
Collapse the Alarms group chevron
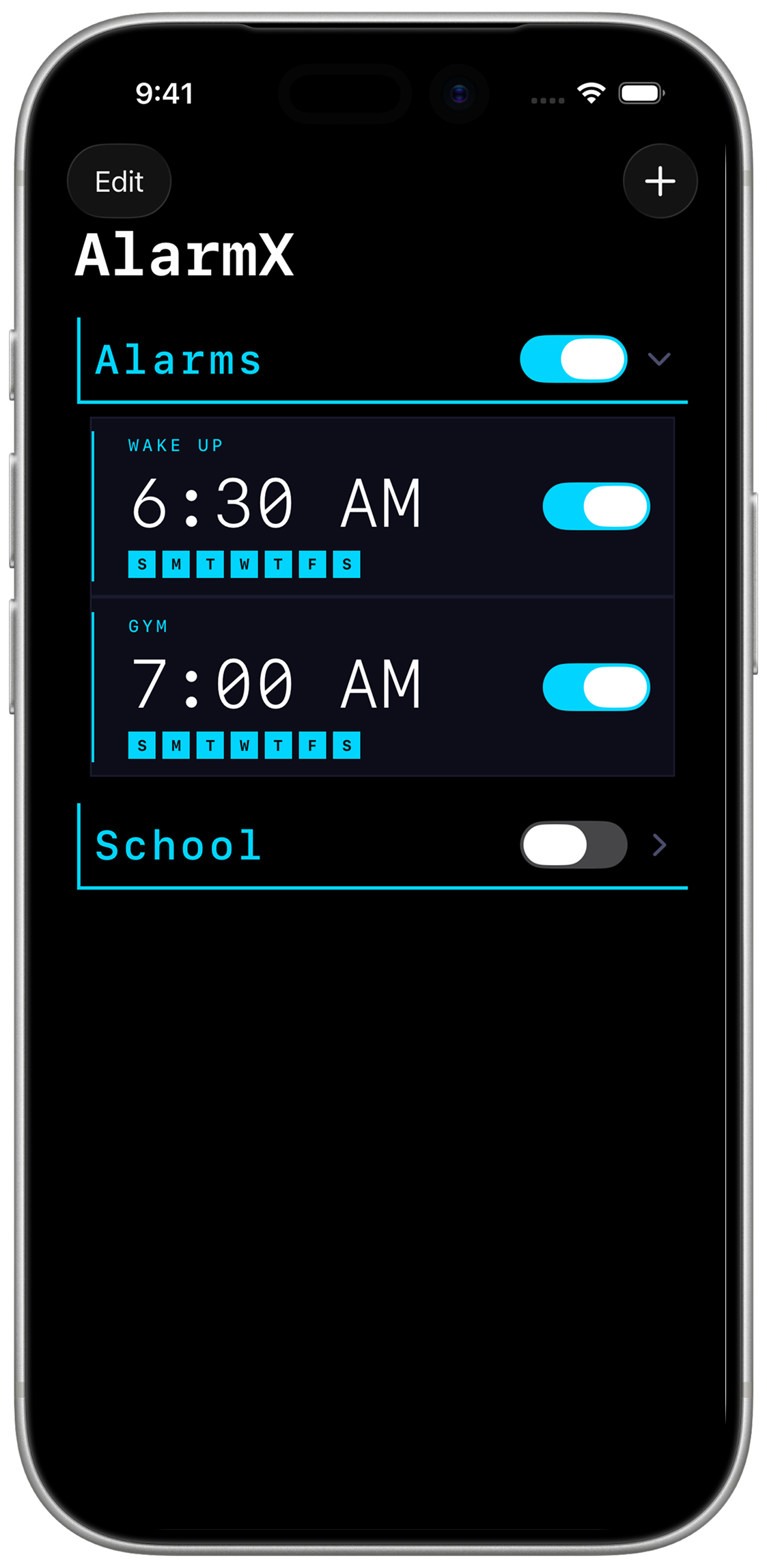pyautogui.click(x=659, y=359)
